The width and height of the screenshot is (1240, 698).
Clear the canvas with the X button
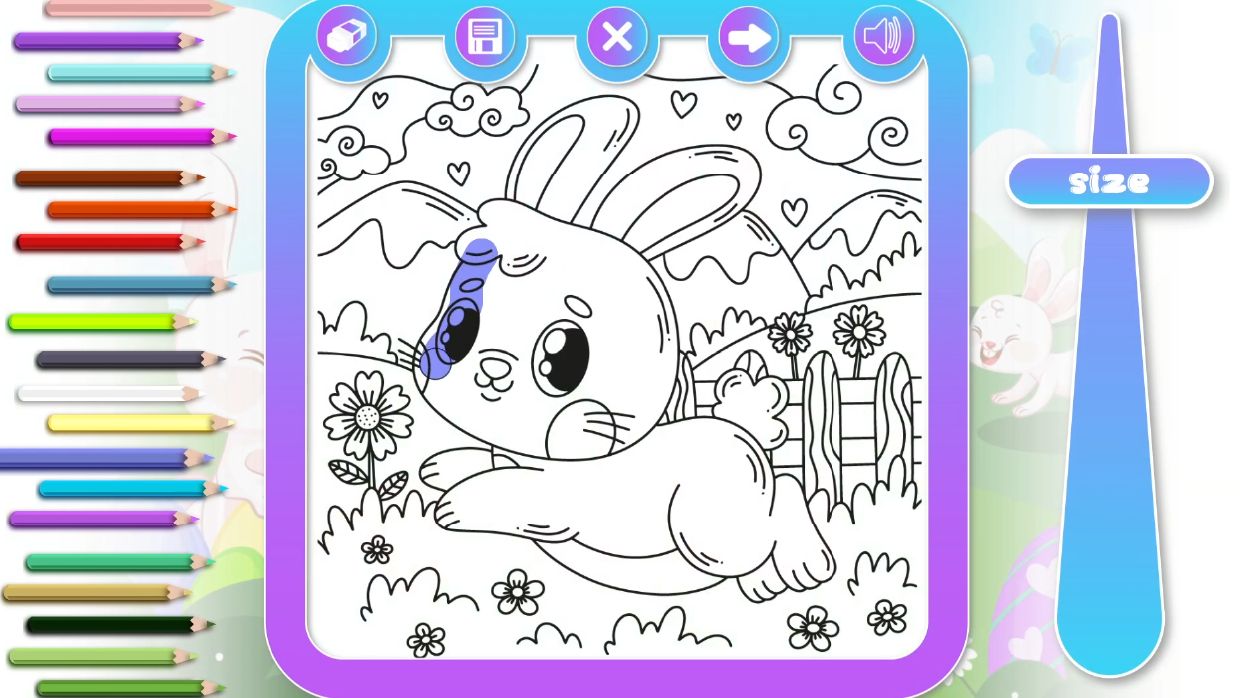(x=617, y=38)
